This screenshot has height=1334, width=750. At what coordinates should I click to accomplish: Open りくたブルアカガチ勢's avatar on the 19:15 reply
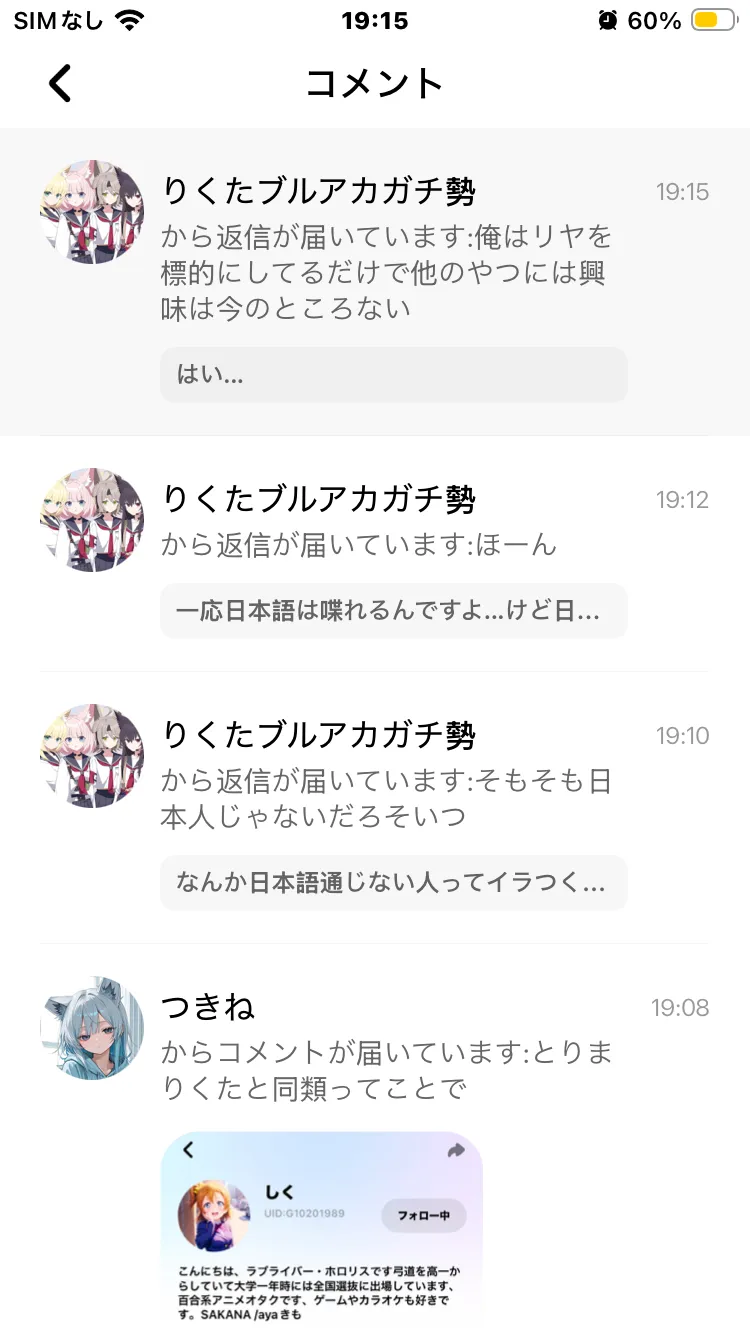pyautogui.click(x=92, y=212)
